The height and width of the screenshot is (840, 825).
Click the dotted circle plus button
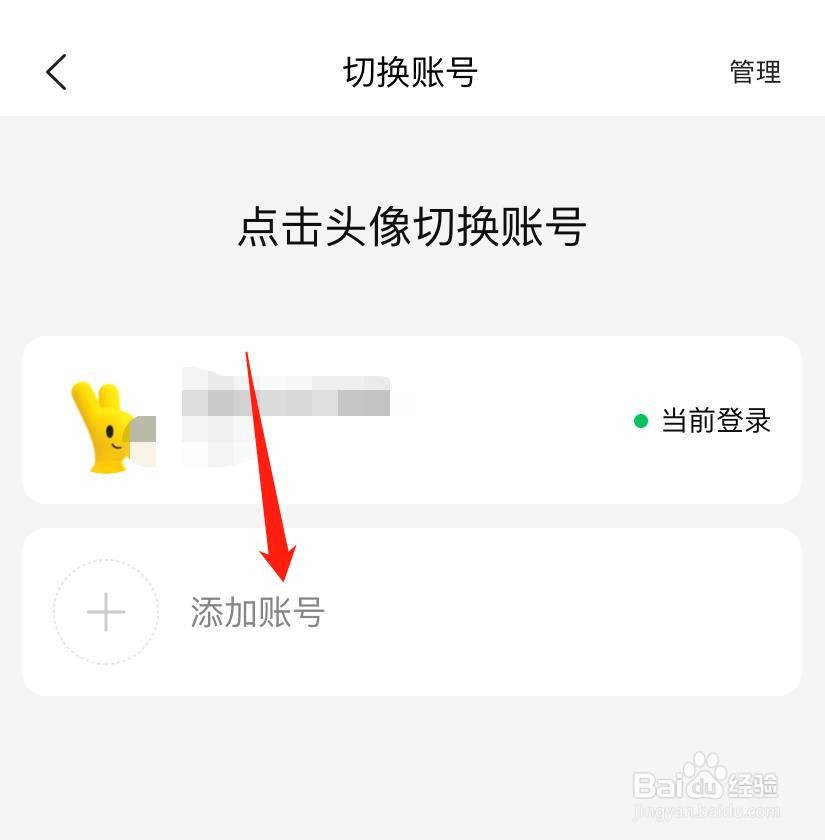pos(104,612)
